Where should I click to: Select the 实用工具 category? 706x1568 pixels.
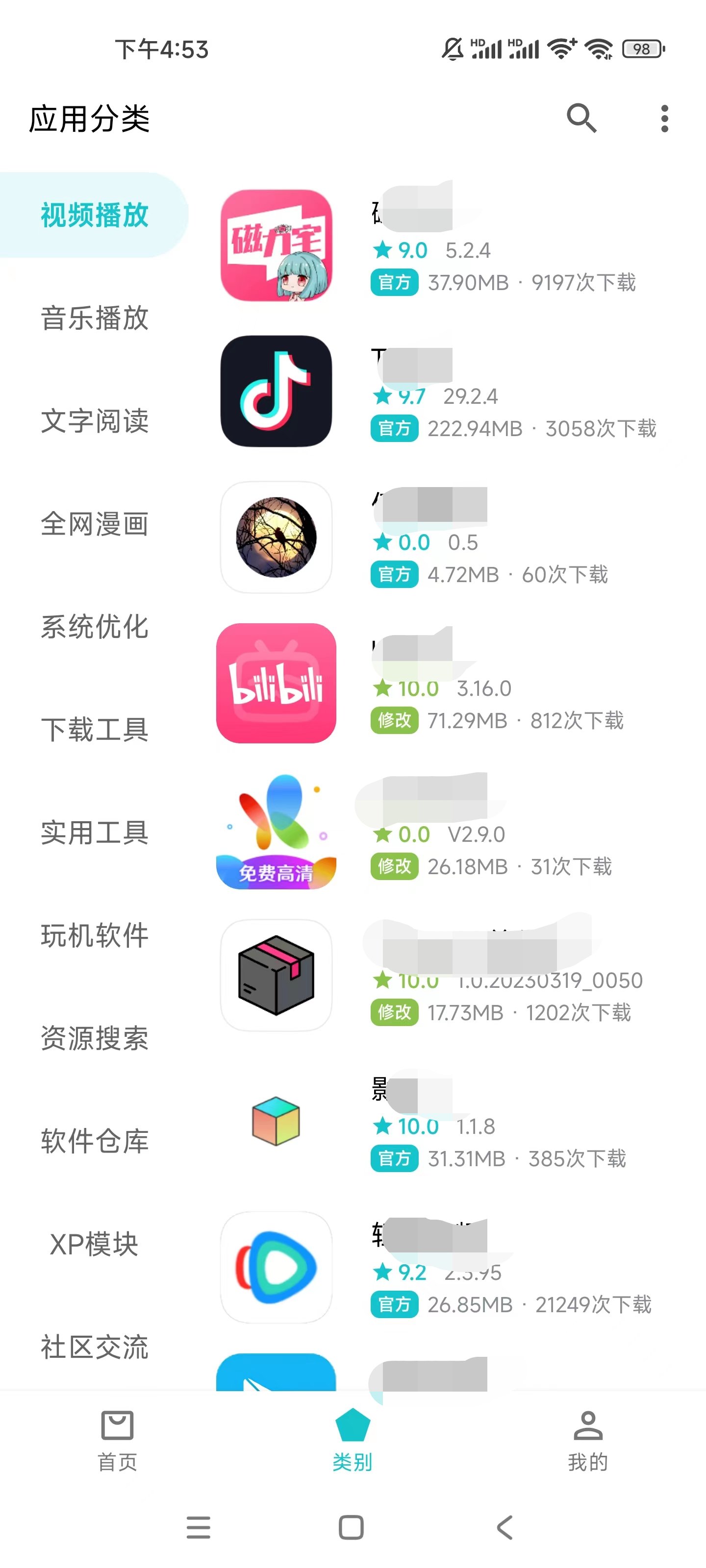tap(95, 833)
